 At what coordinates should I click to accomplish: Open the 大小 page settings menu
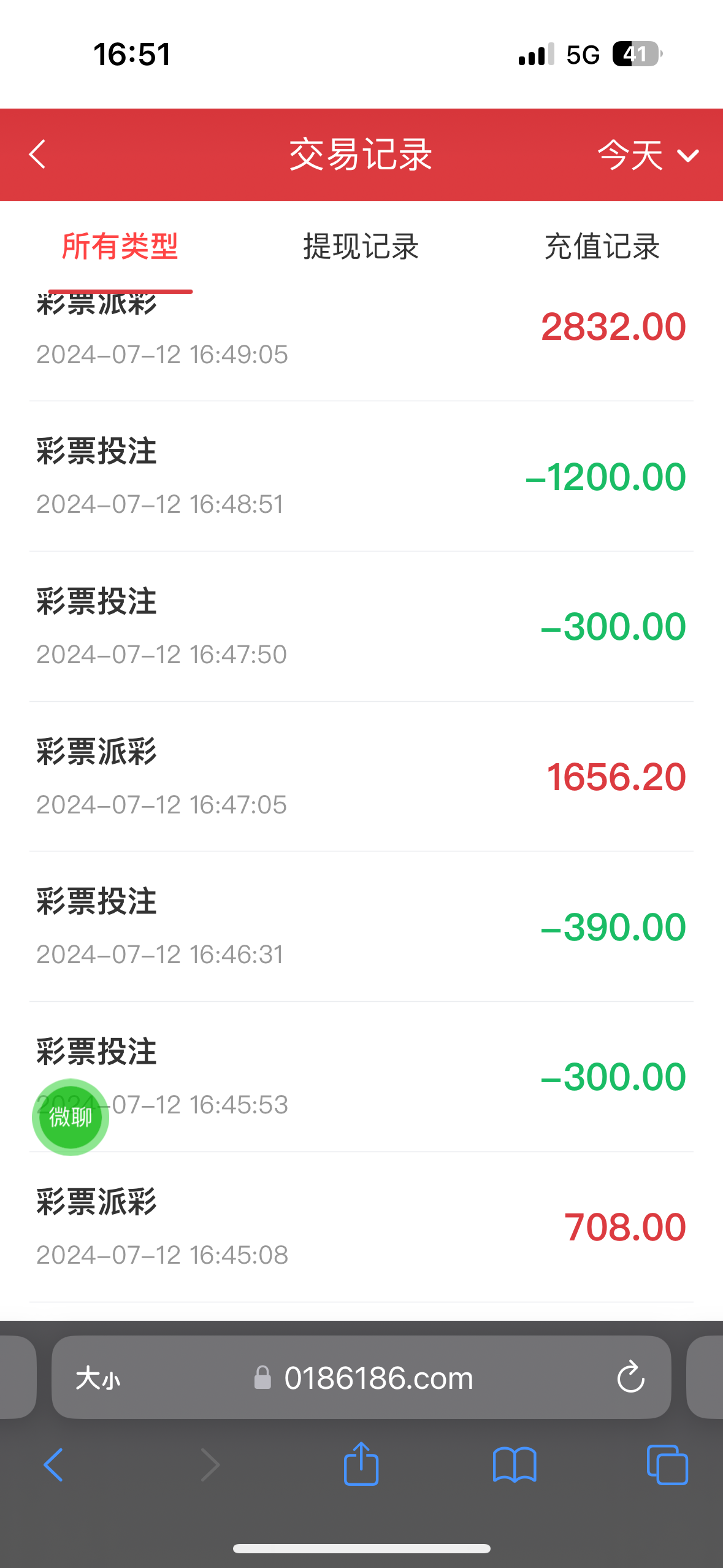click(98, 1378)
